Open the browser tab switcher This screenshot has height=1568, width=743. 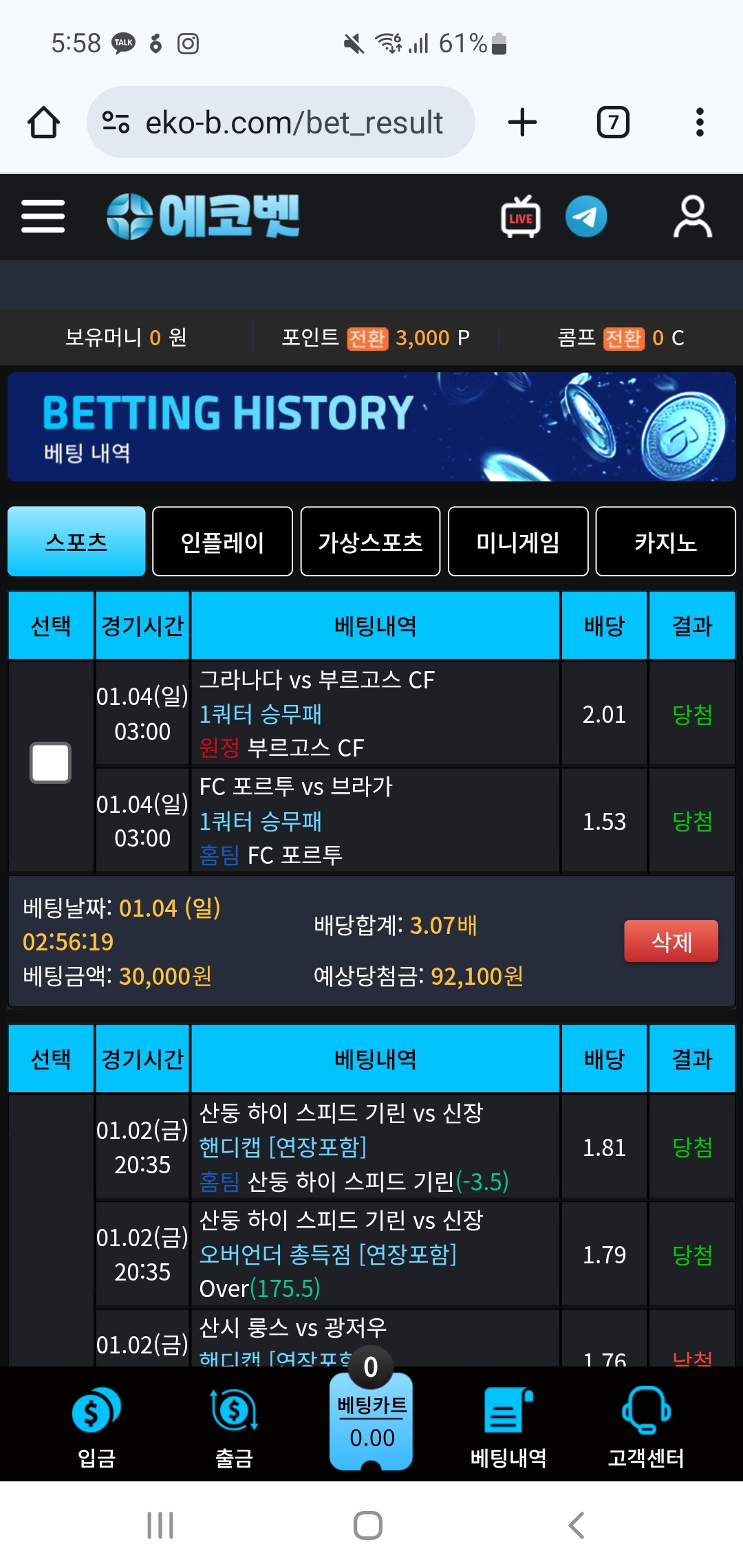[x=612, y=122]
